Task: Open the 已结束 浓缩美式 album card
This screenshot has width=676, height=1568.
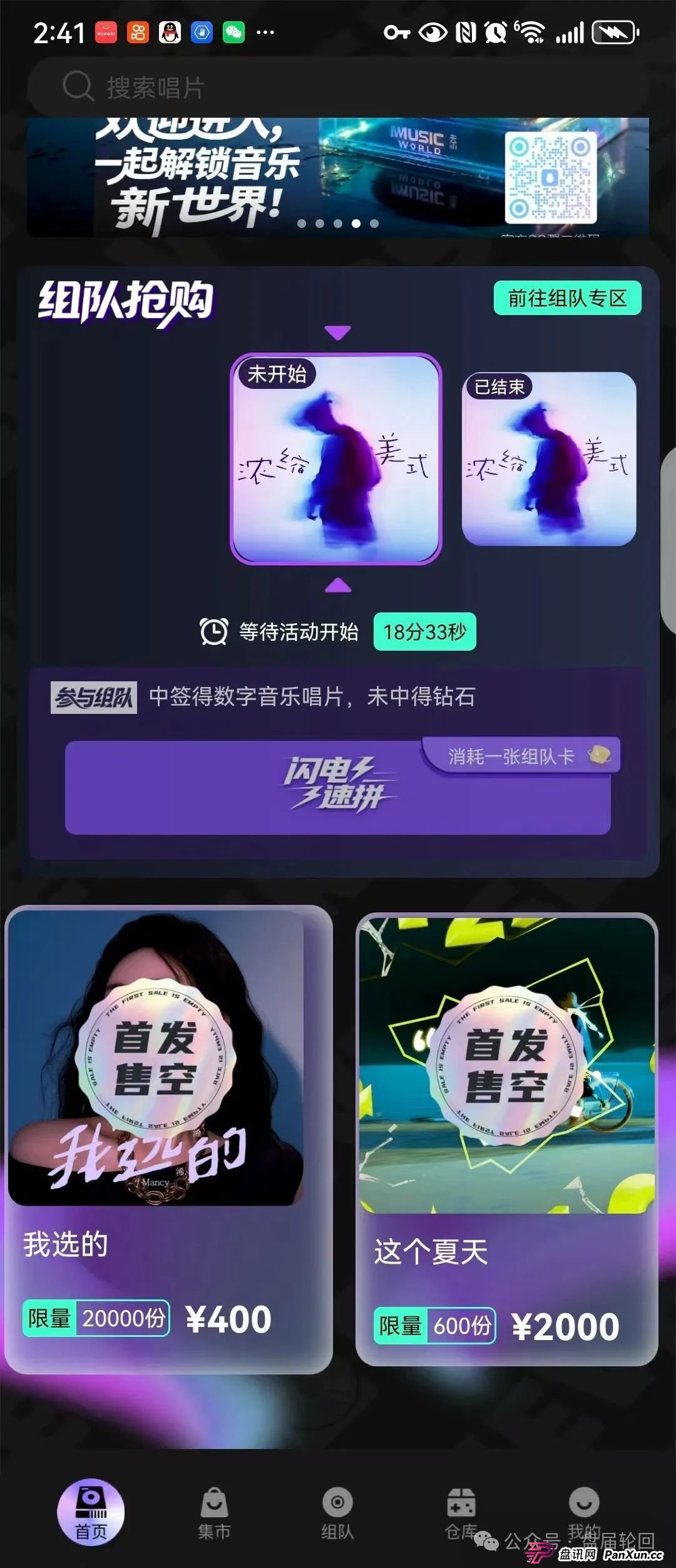Action: pos(549,459)
